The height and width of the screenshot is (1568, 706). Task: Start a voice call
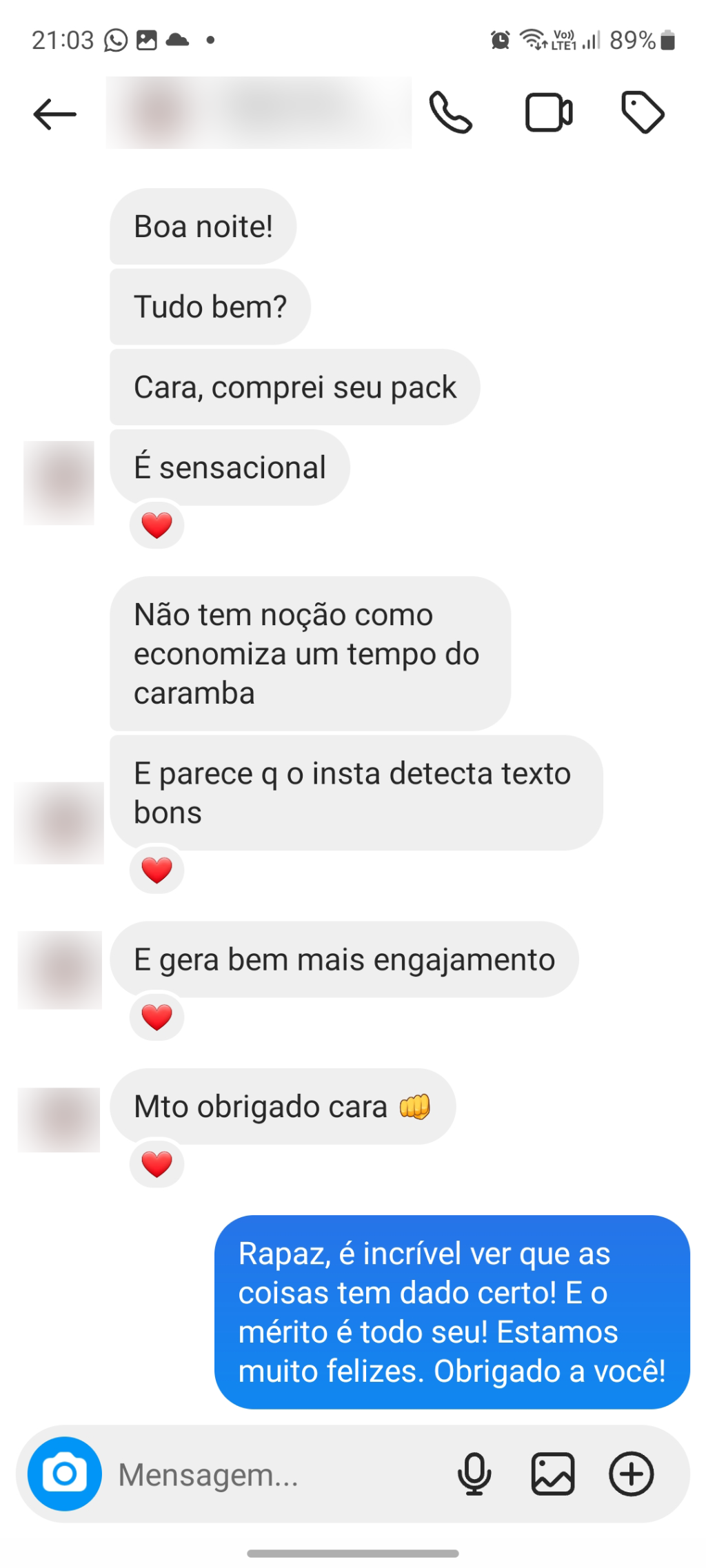pyautogui.click(x=450, y=112)
